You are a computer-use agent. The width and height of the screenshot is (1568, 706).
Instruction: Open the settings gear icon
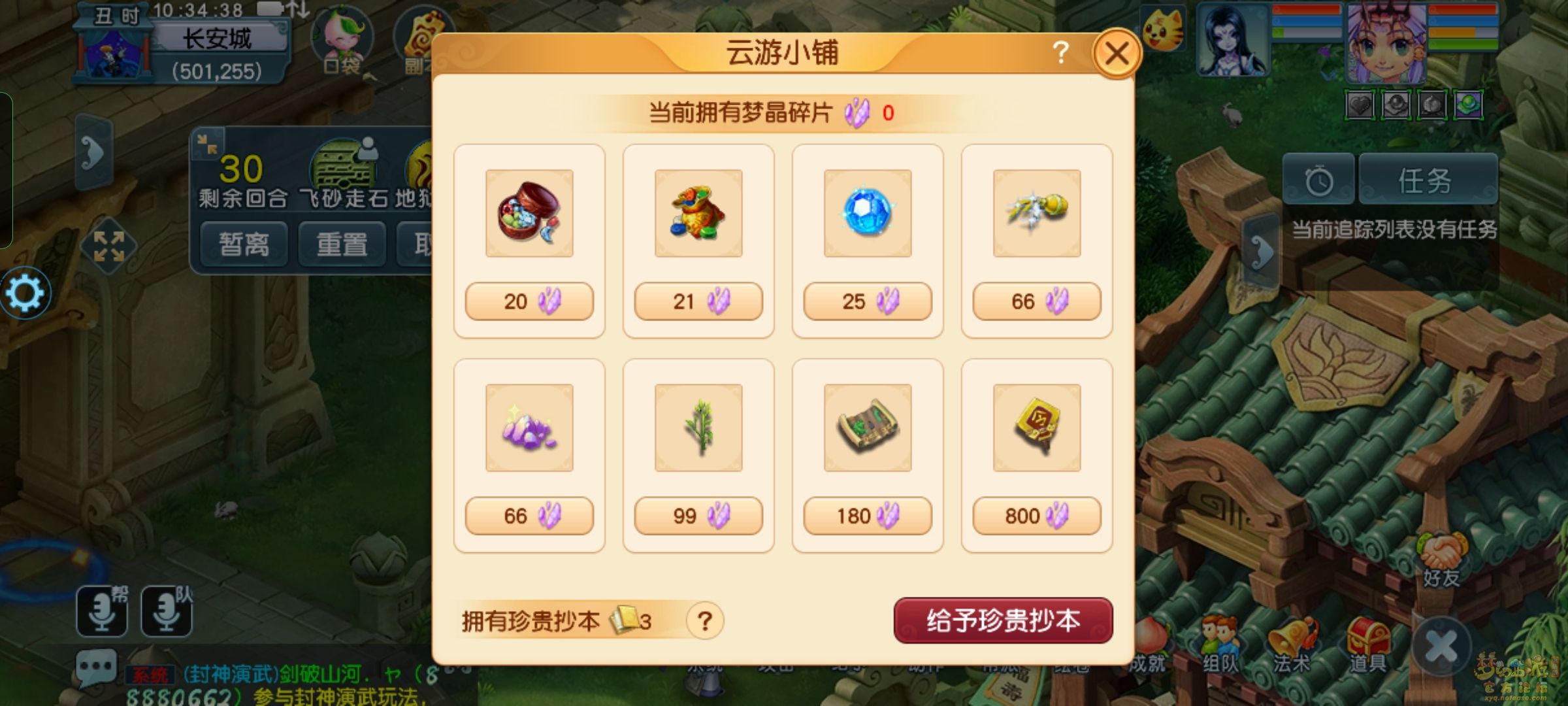(x=25, y=294)
